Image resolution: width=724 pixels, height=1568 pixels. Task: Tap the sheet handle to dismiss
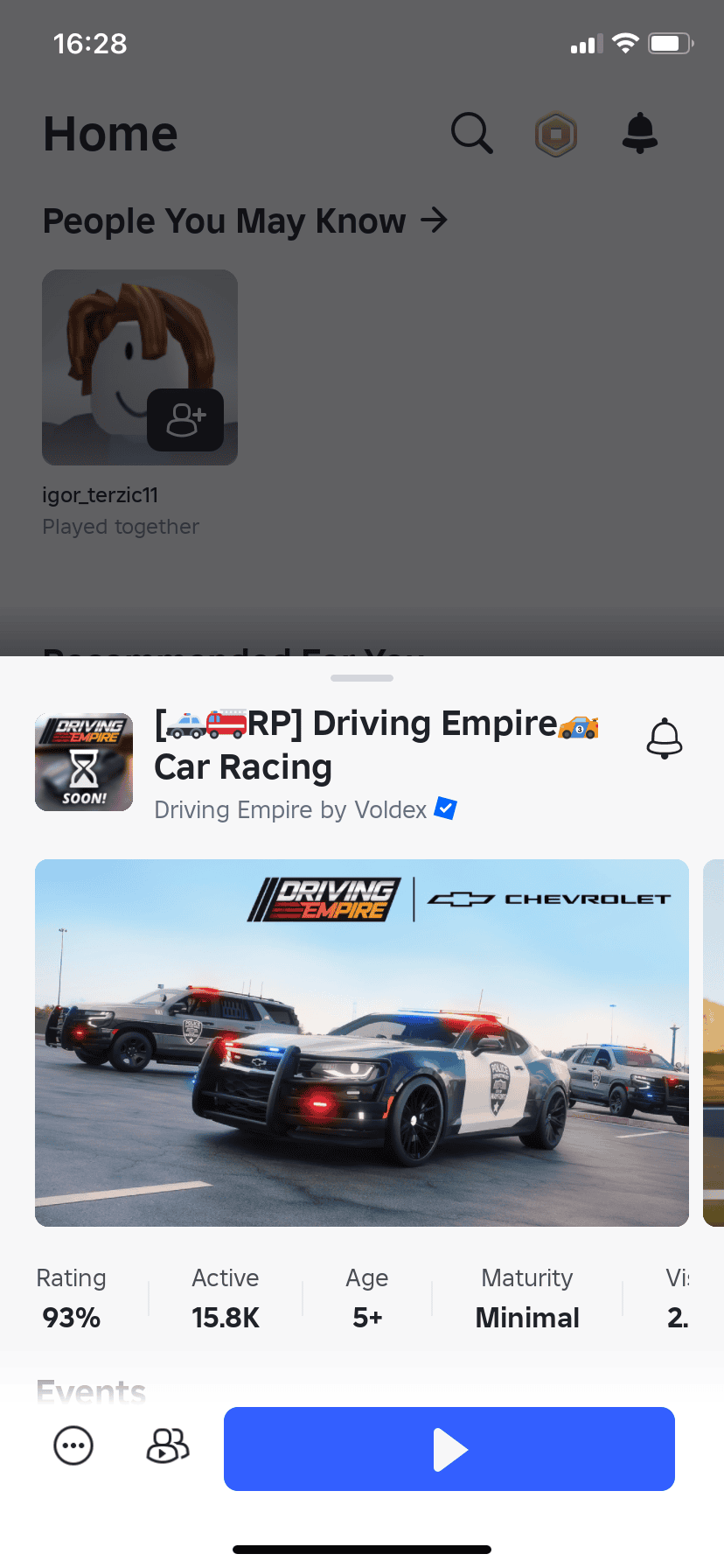(362, 678)
